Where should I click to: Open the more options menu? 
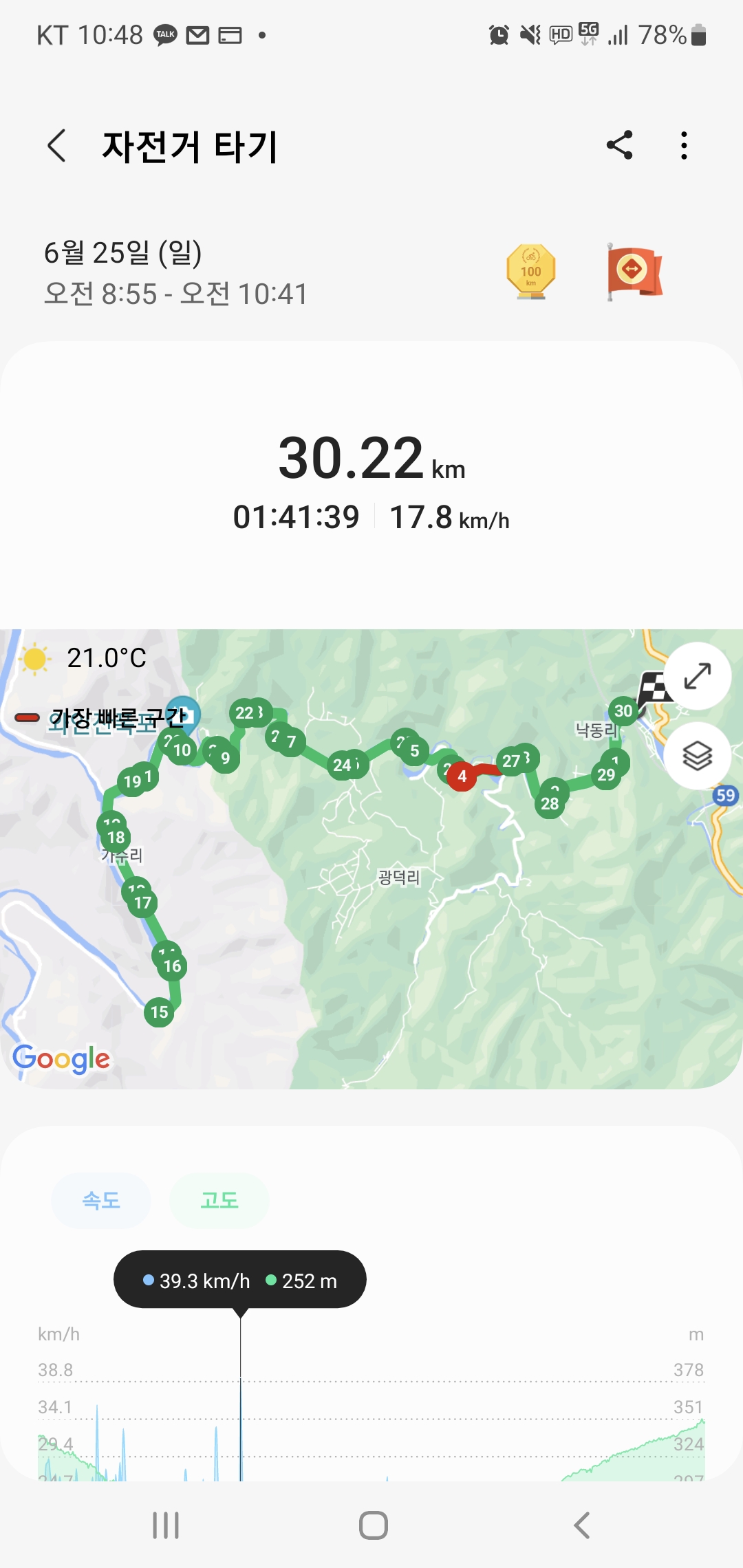pyautogui.click(x=683, y=145)
